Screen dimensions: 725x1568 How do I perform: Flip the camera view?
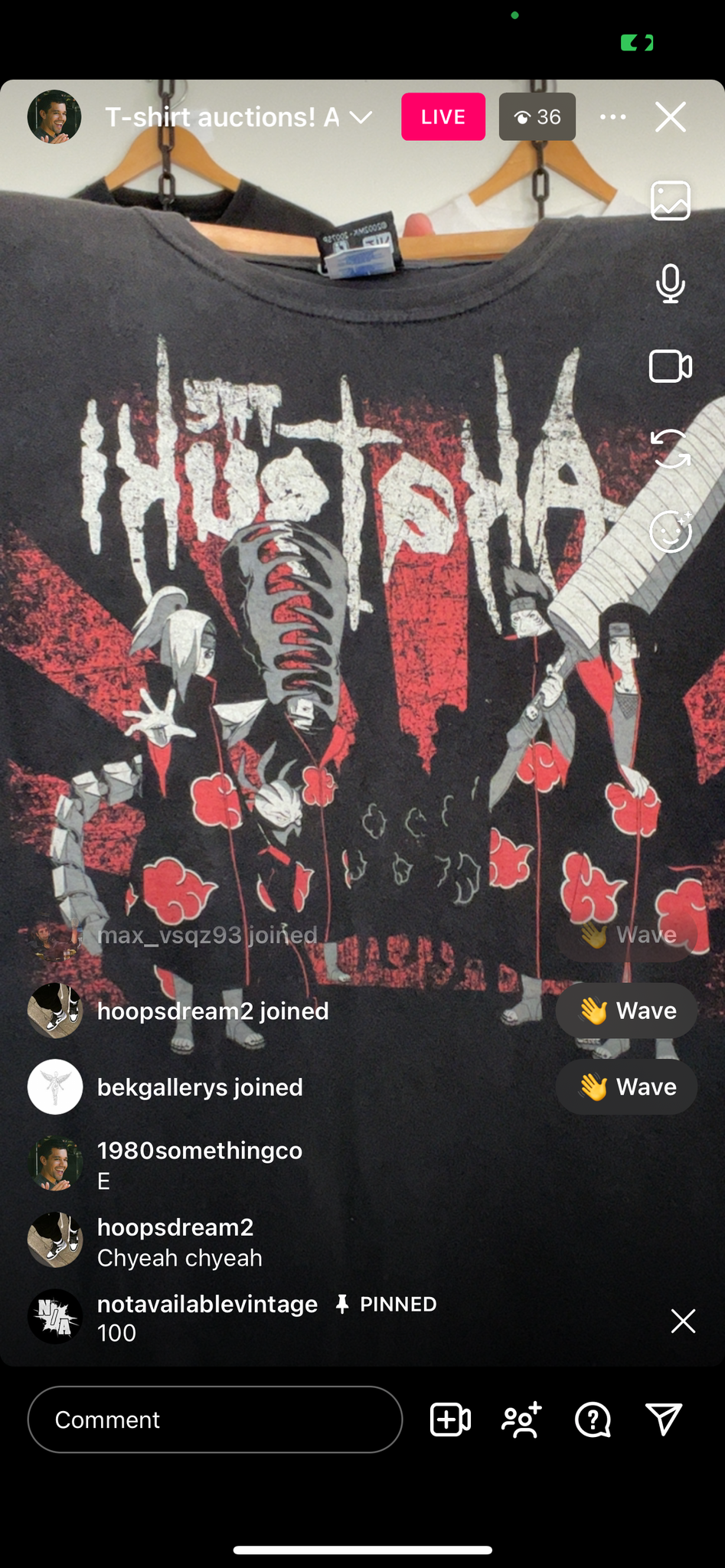point(670,449)
